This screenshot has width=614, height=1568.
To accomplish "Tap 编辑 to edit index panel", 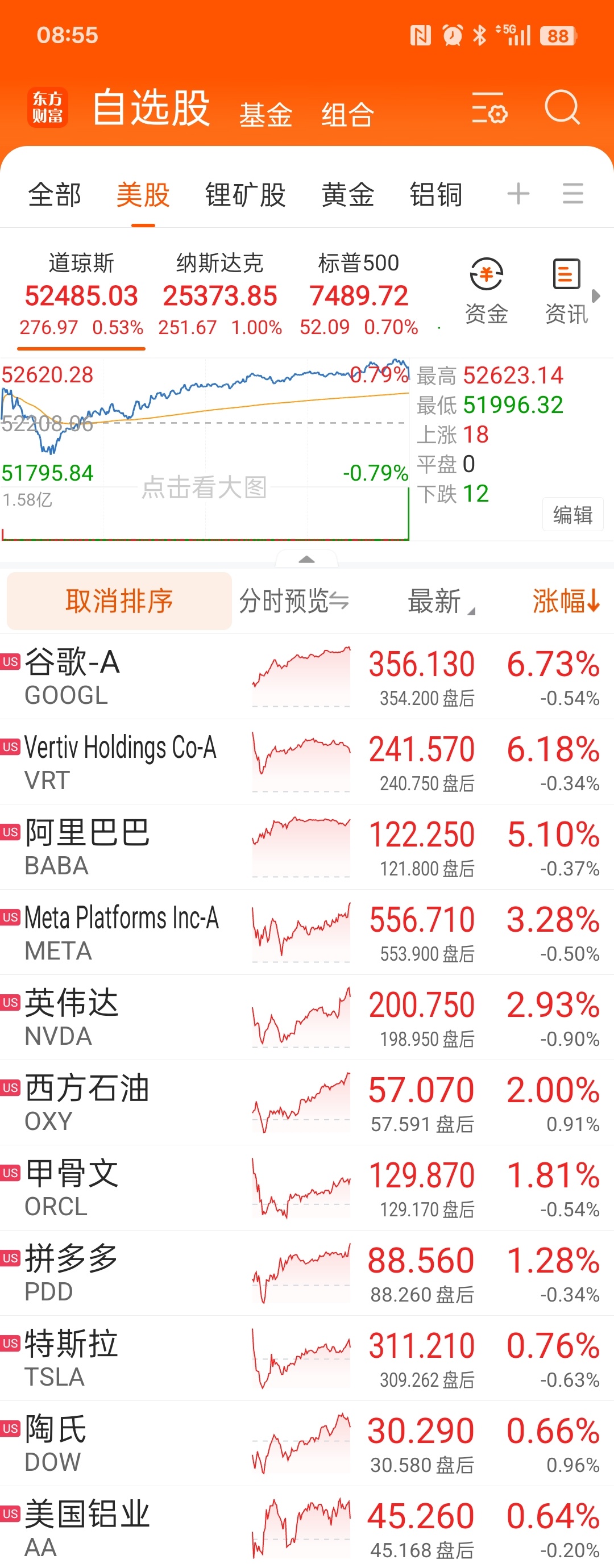I will 572,515.
